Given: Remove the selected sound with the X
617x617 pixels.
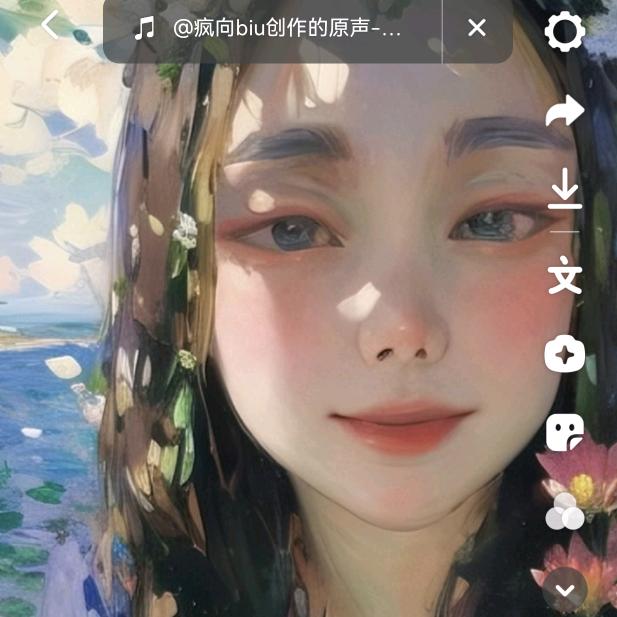Looking at the screenshot, I should (x=477, y=28).
